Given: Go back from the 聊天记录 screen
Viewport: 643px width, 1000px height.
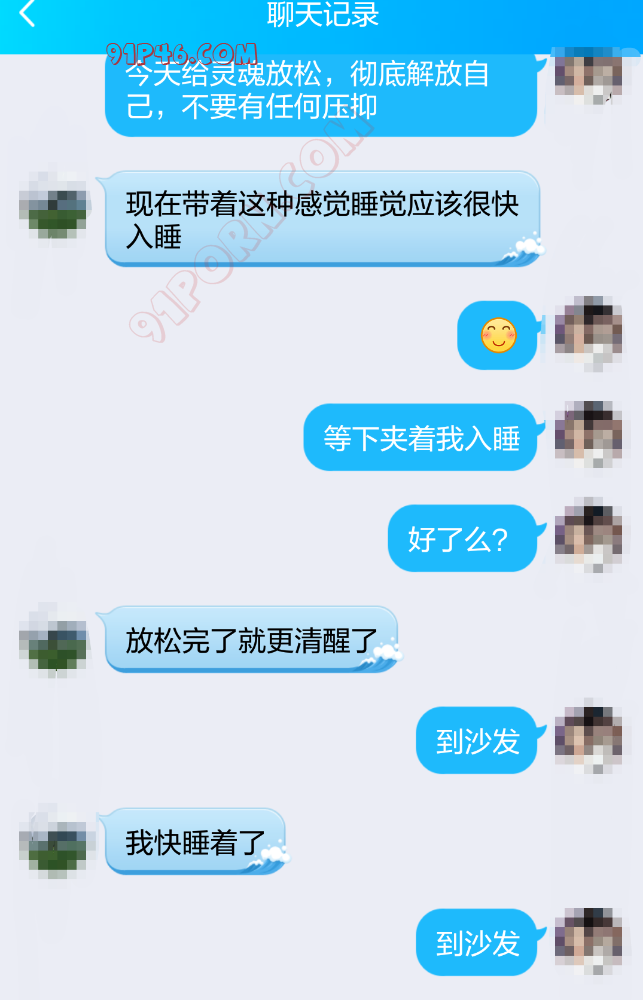Looking at the screenshot, I should [x=27, y=15].
